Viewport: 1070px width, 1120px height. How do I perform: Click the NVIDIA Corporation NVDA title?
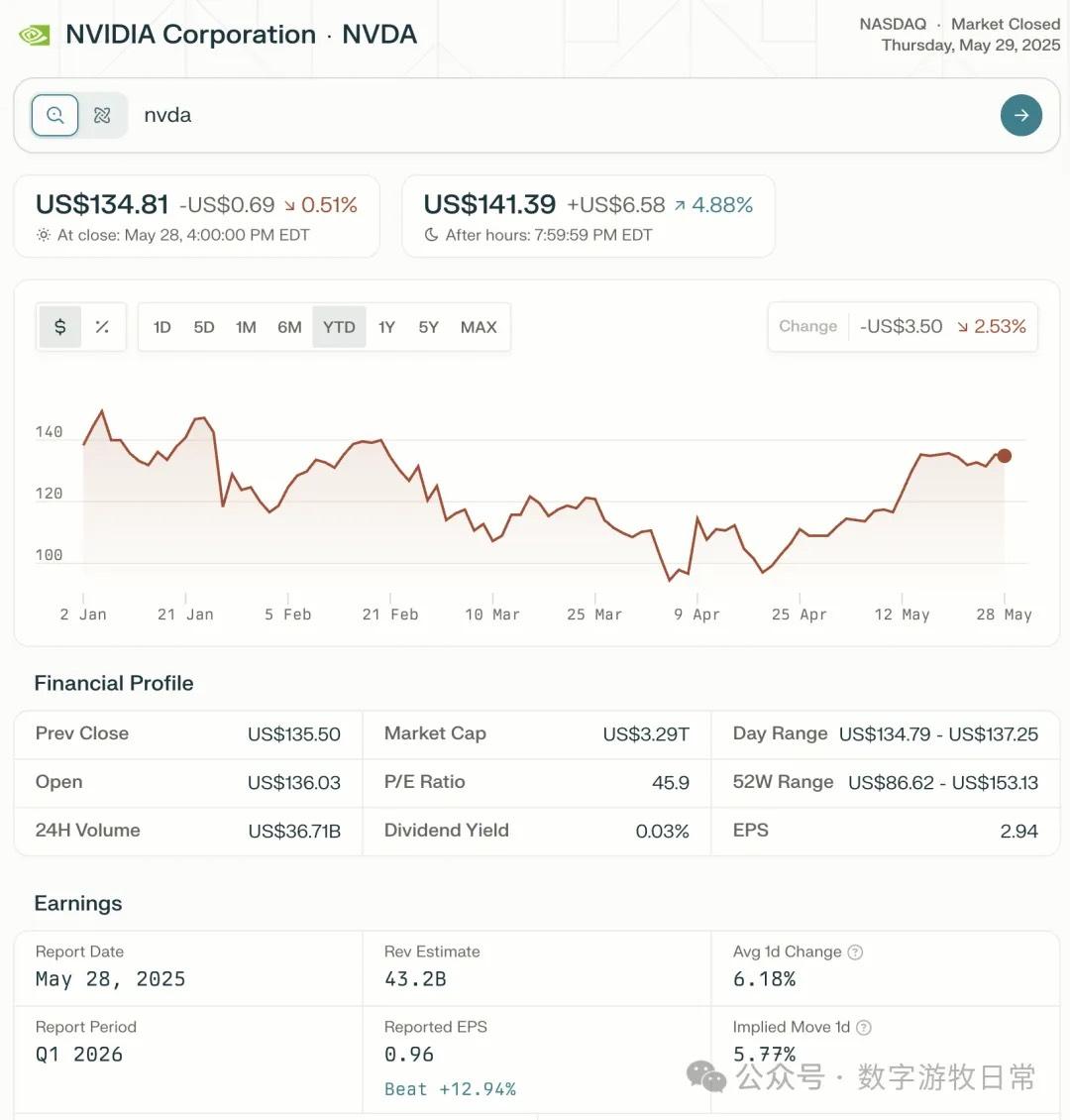[x=241, y=34]
